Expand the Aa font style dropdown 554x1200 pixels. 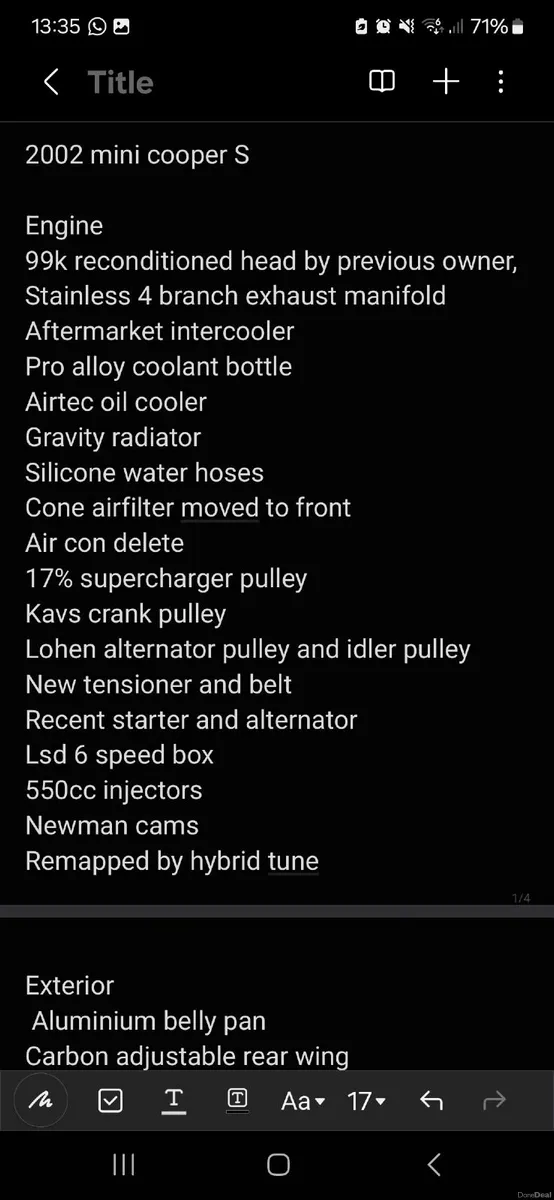(x=303, y=1101)
